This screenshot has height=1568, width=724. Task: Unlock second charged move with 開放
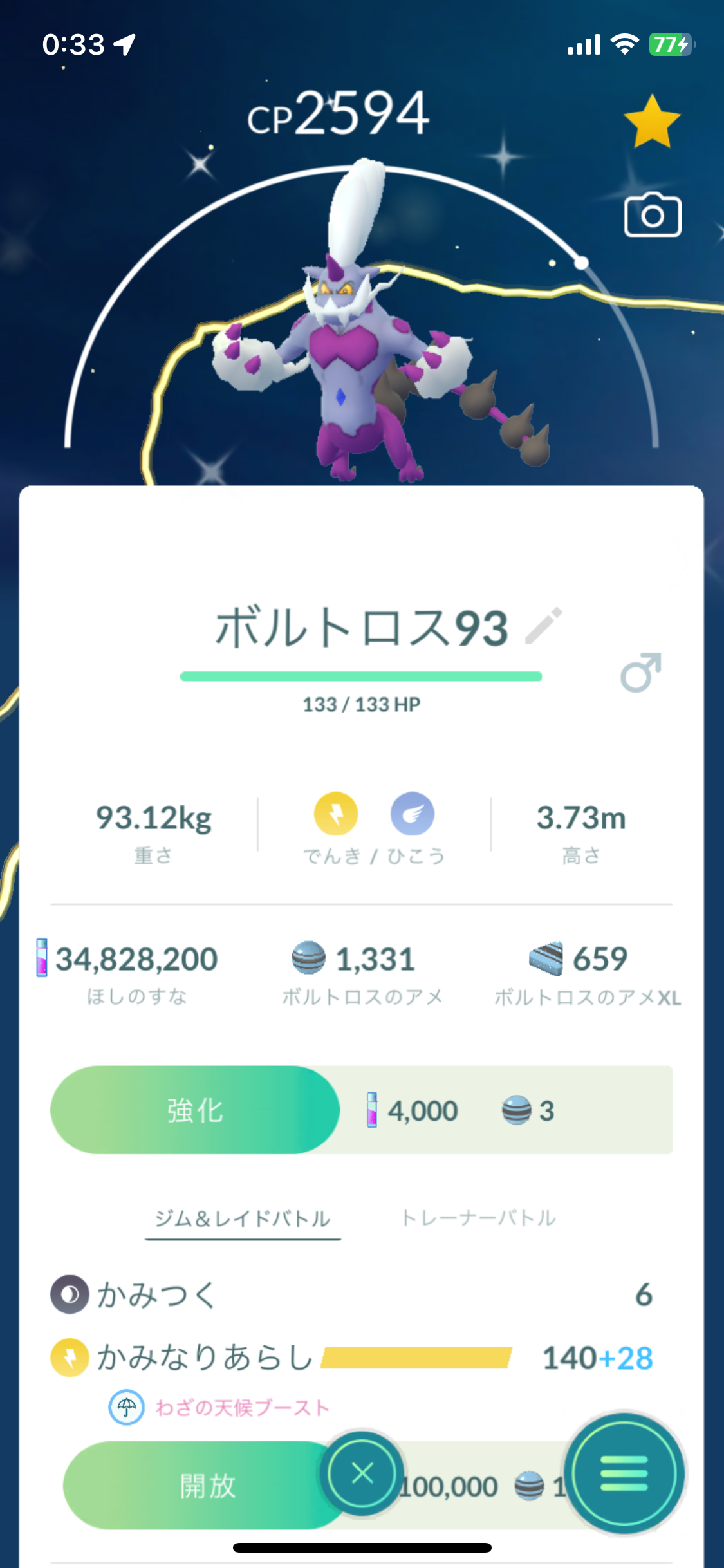point(206,1486)
